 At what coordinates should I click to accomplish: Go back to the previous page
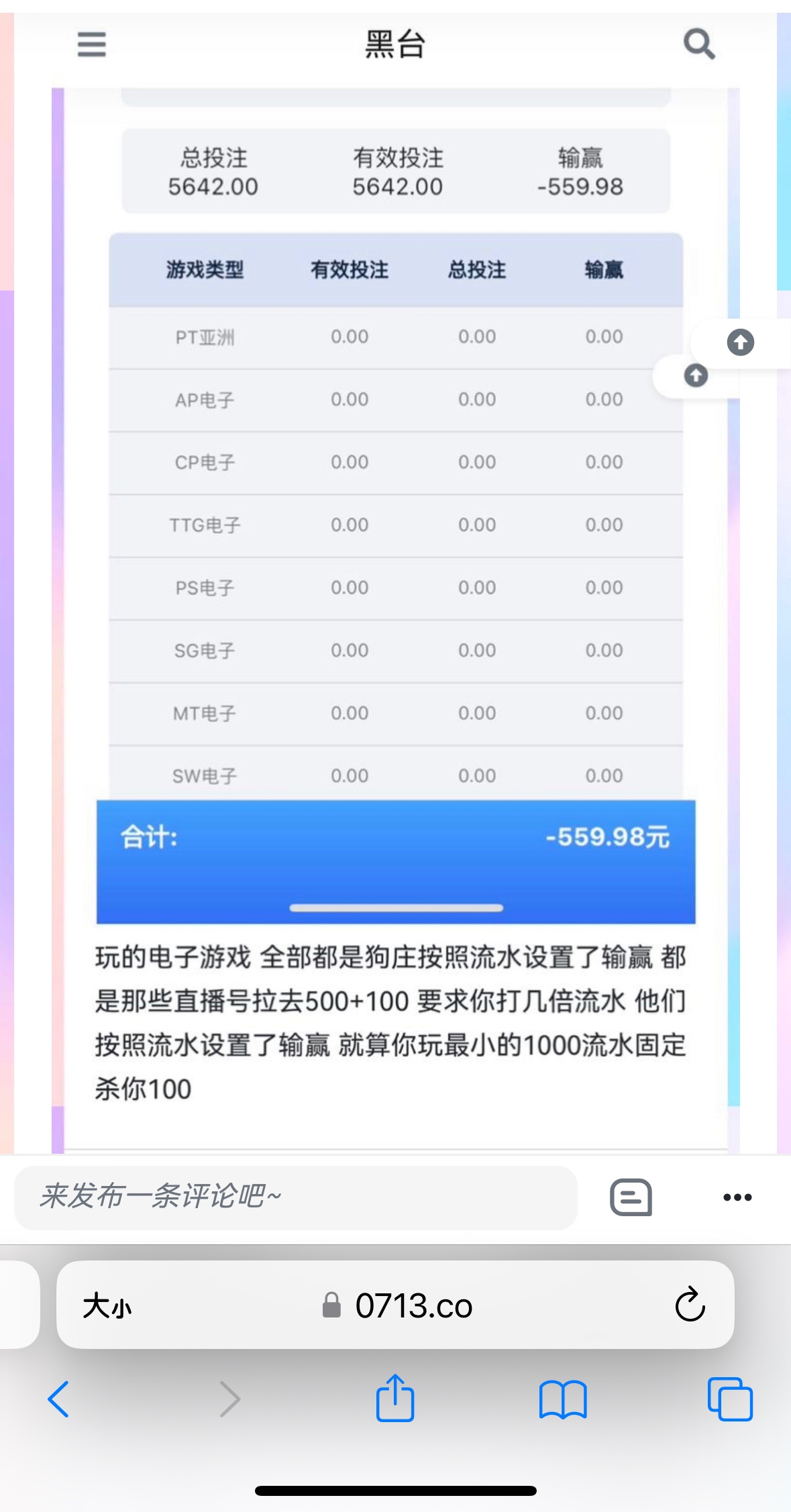pyautogui.click(x=59, y=1399)
